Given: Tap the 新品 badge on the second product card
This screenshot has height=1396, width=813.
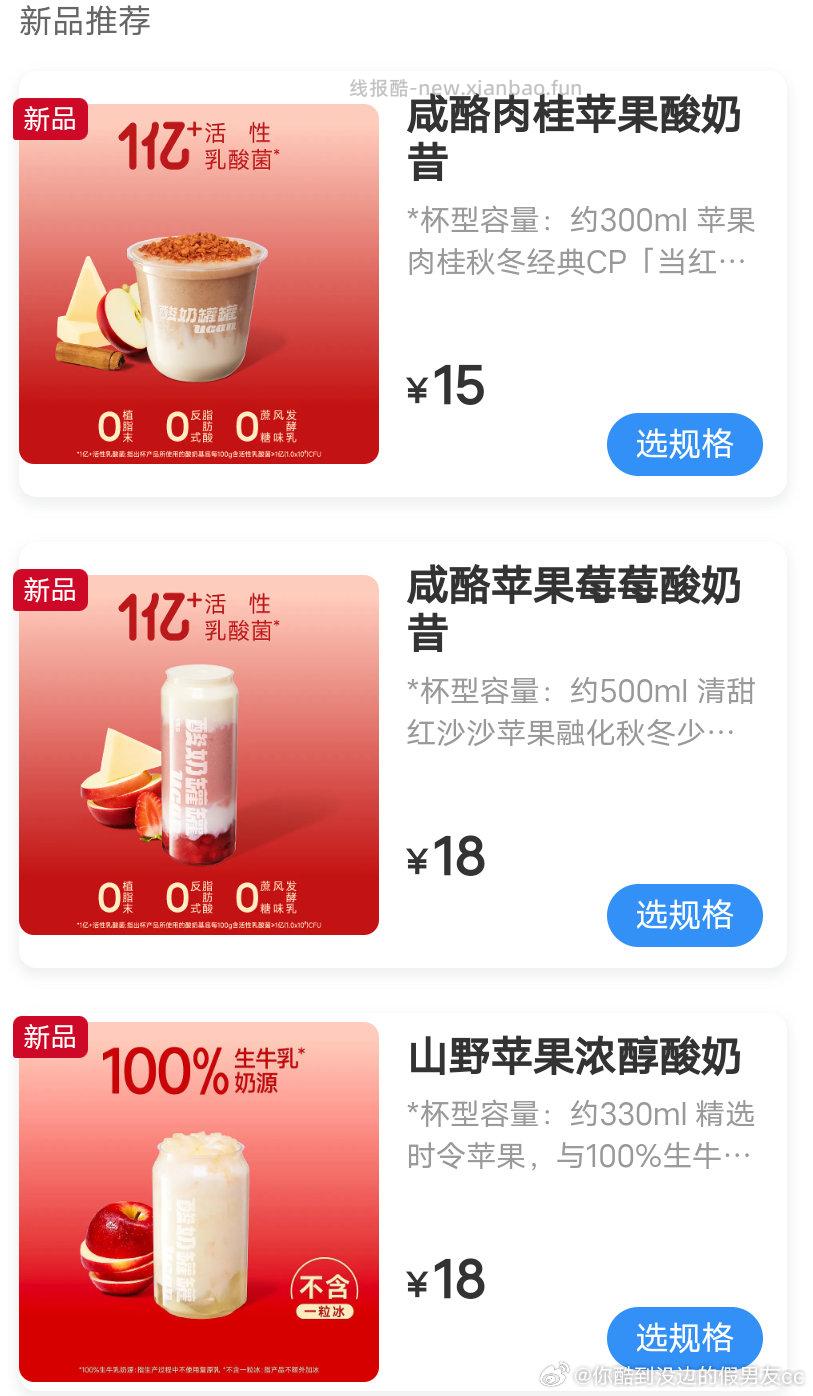Looking at the screenshot, I should click(x=50, y=592).
